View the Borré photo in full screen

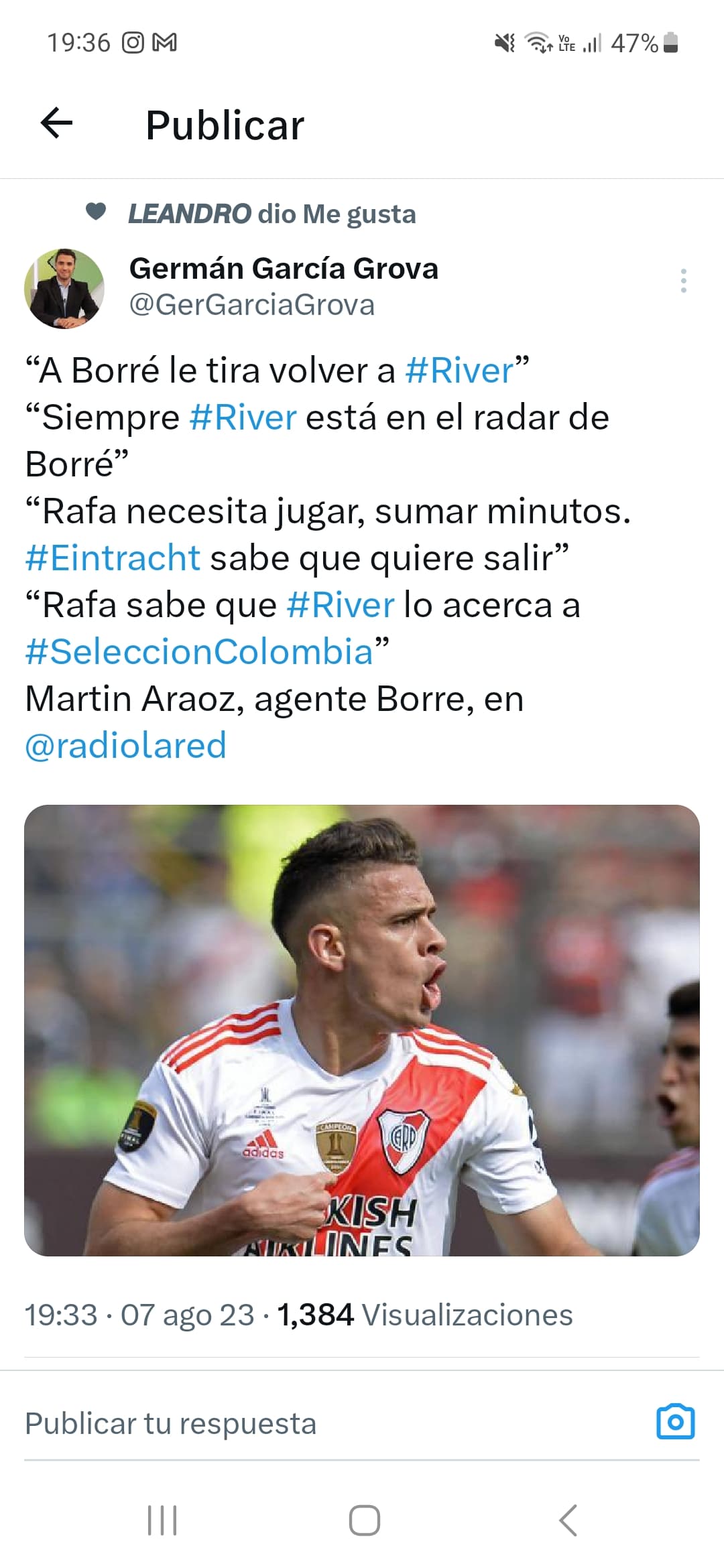click(362, 1031)
